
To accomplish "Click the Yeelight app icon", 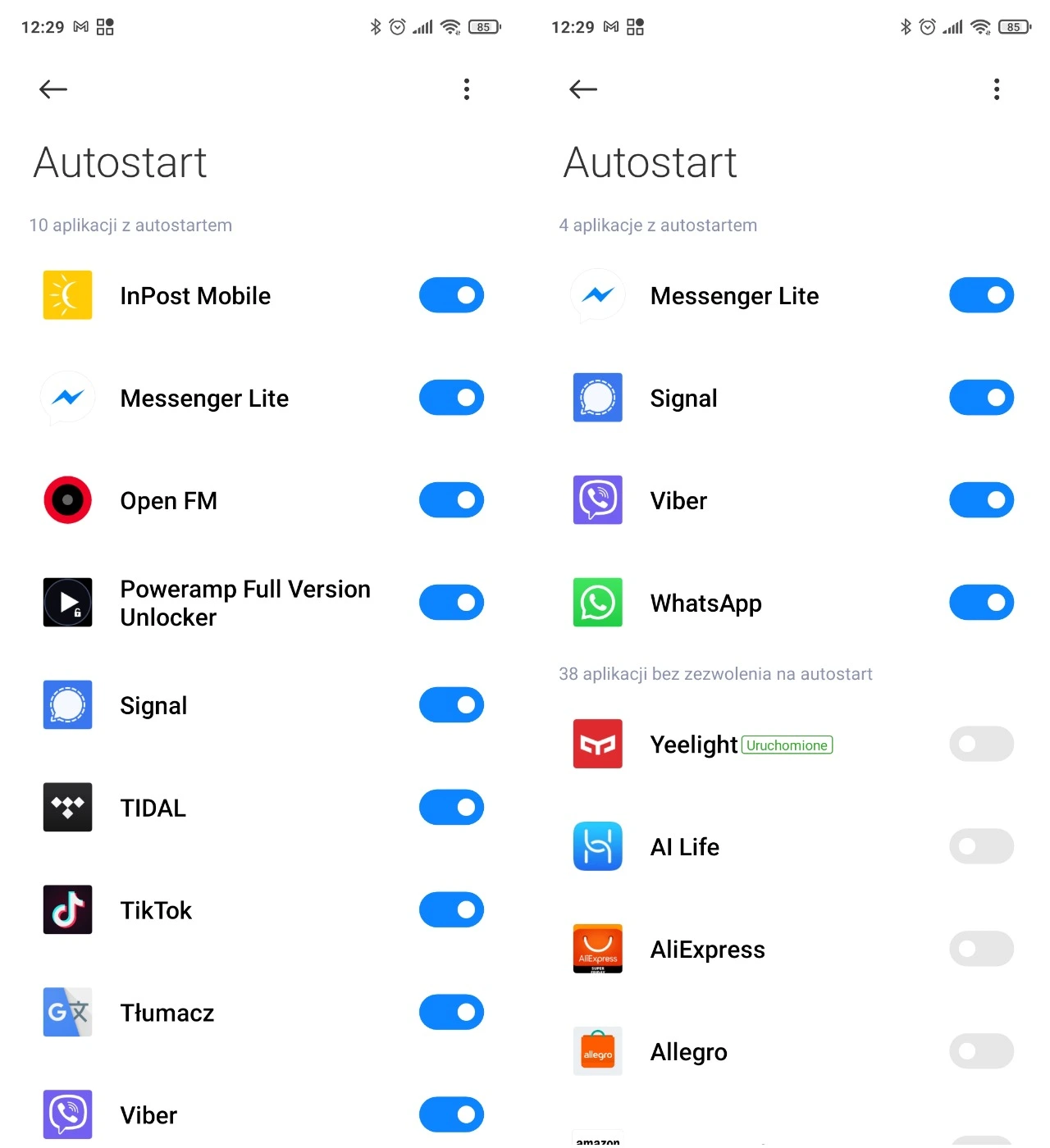I will (x=597, y=744).
